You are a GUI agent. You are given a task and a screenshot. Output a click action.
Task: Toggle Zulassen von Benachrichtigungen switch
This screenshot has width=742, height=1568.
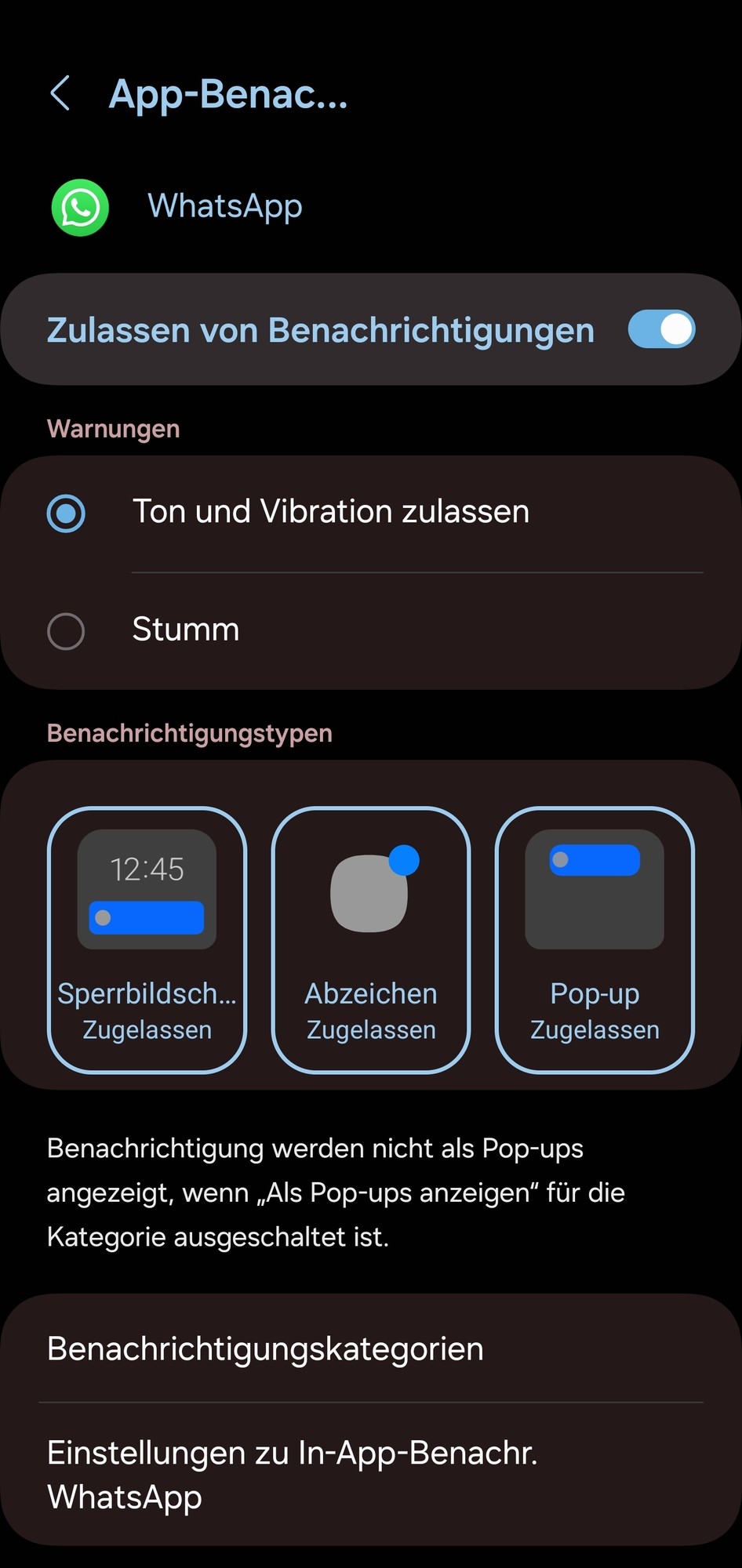click(660, 329)
